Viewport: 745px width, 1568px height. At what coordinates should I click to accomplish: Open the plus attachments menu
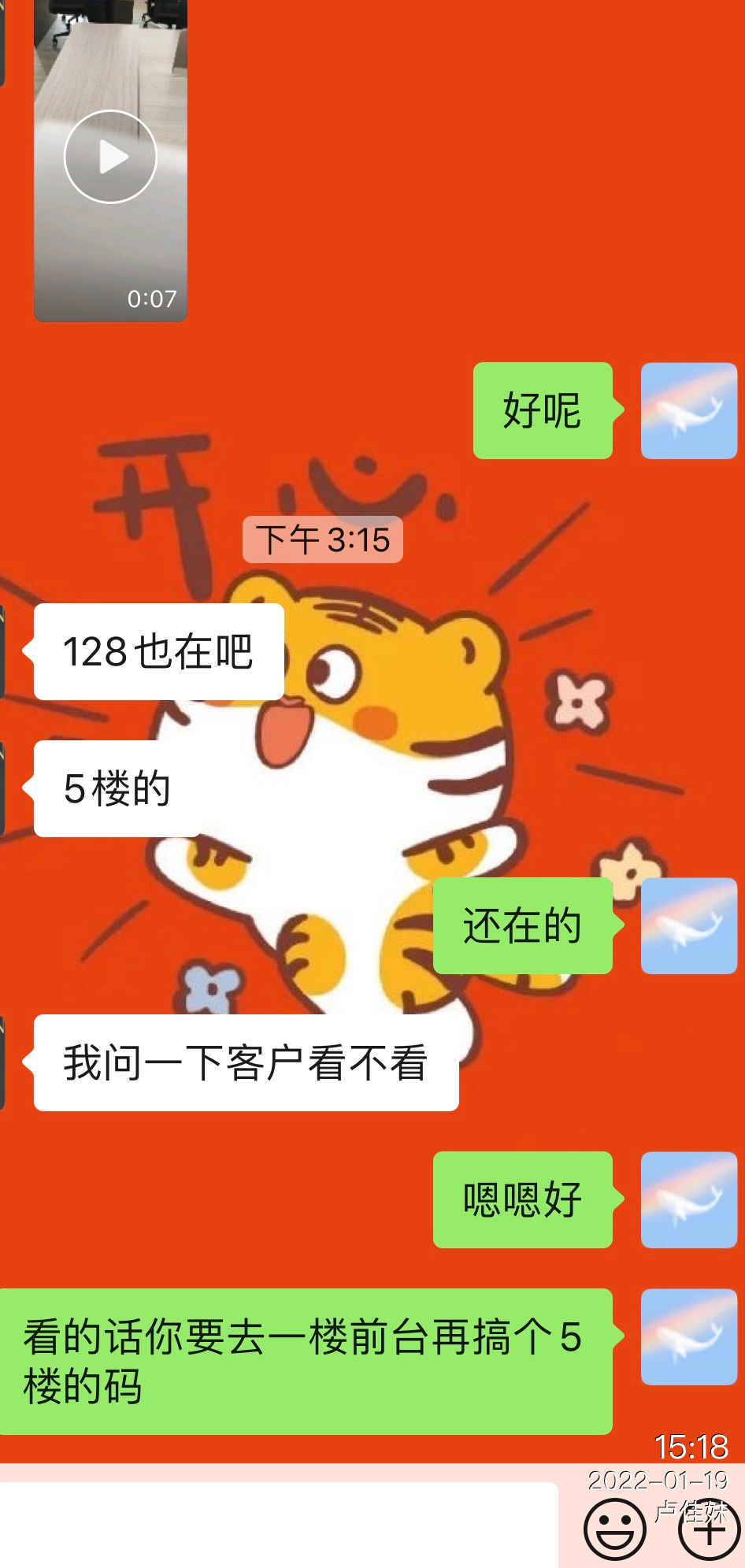coord(709,1529)
